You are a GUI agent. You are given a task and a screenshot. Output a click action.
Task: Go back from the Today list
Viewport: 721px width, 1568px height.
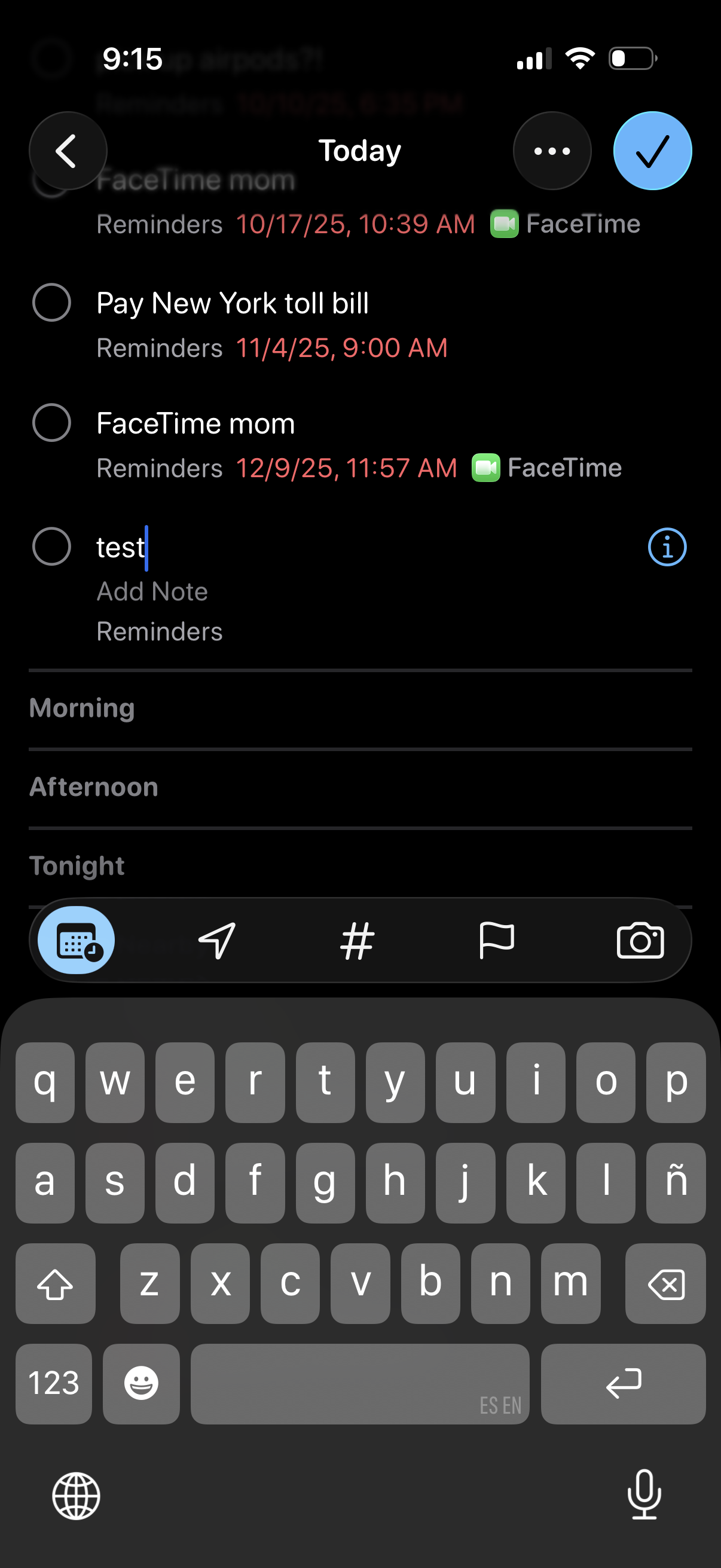click(x=68, y=151)
